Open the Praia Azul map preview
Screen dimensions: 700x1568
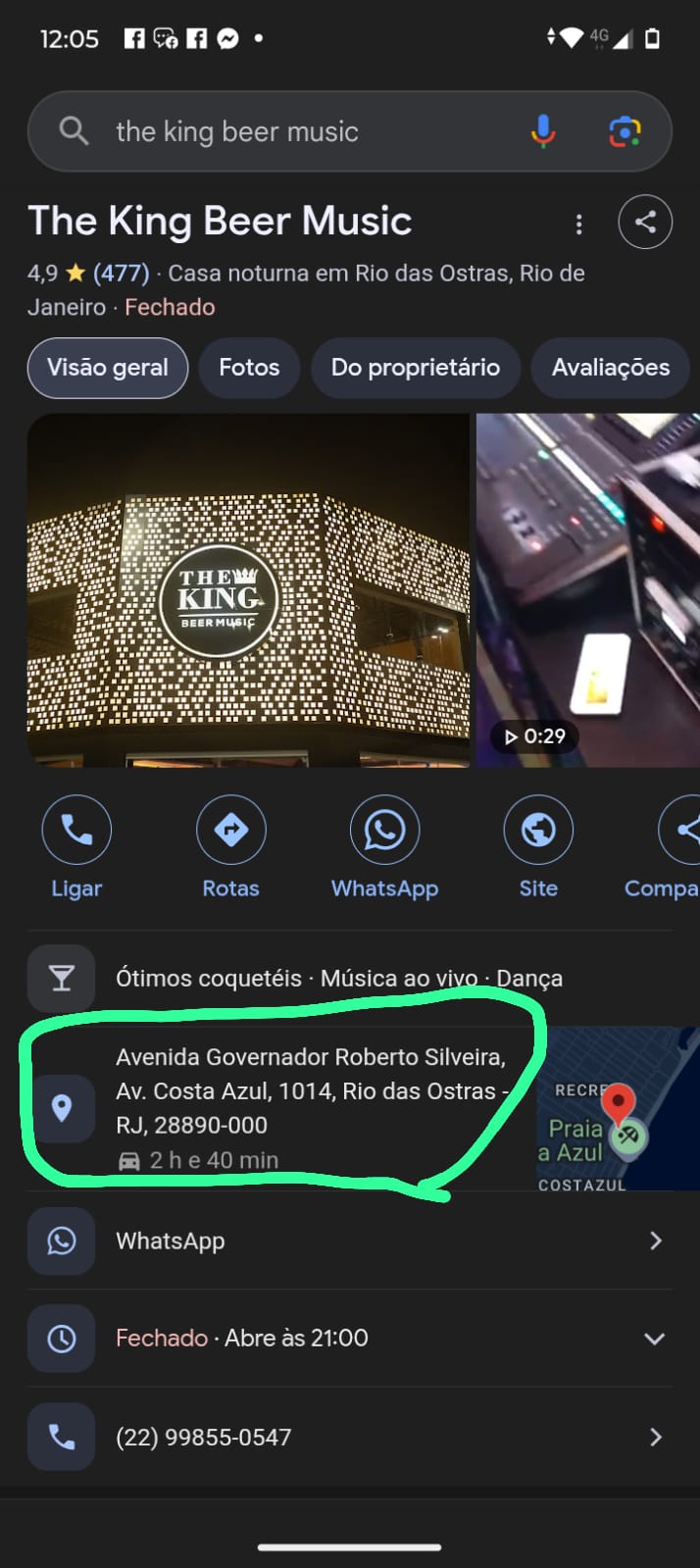617,1108
